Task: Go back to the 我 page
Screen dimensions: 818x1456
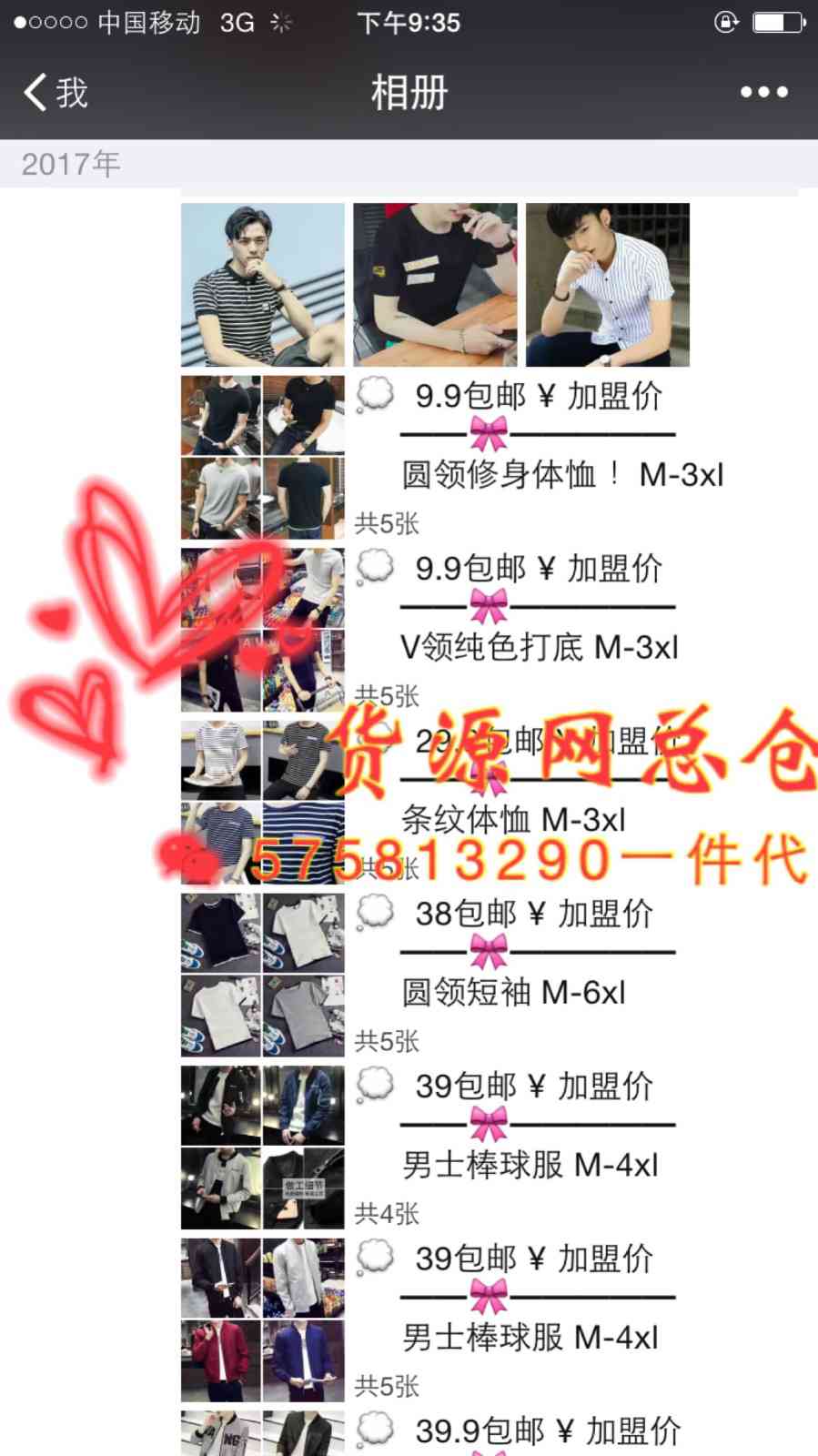Action: click(x=56, y=92)
